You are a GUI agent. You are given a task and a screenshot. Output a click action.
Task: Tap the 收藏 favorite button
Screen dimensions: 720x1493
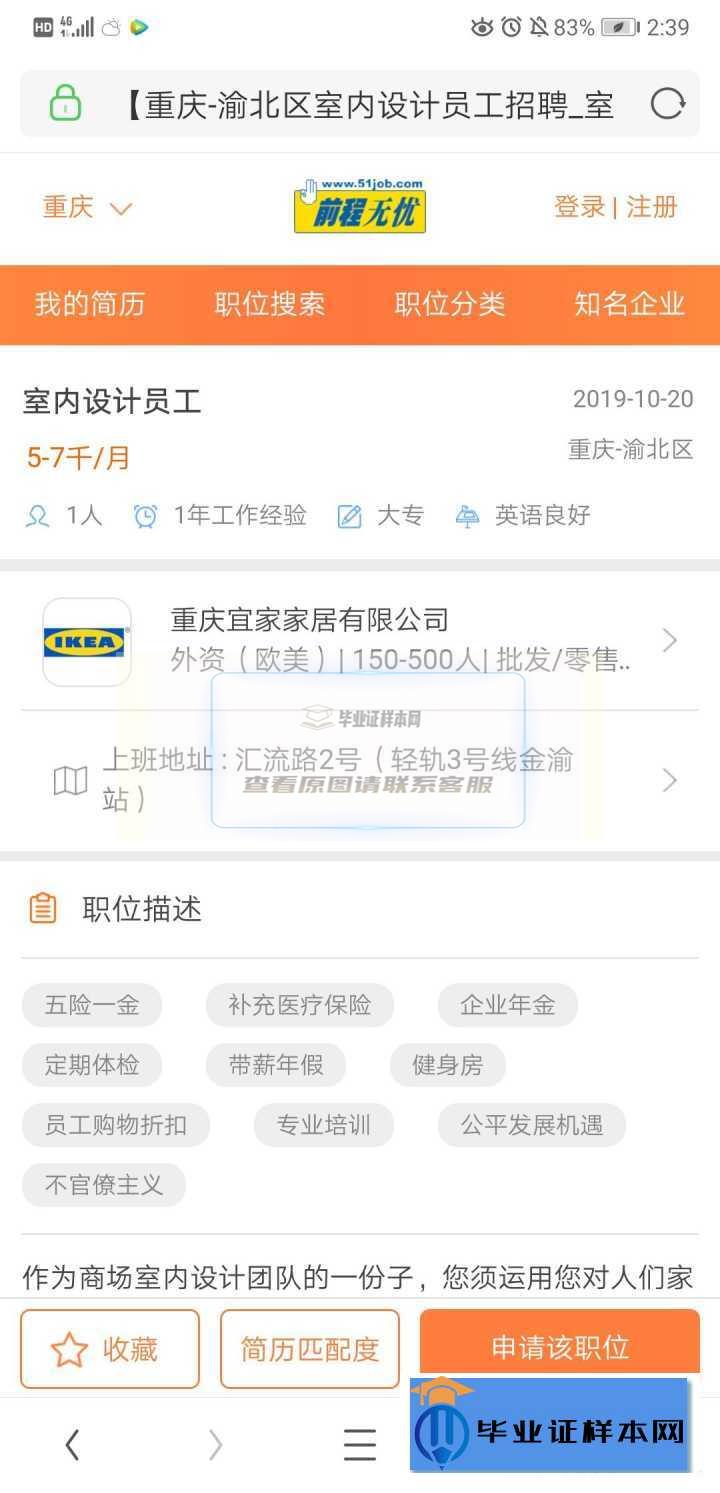tap(110, 1349)
